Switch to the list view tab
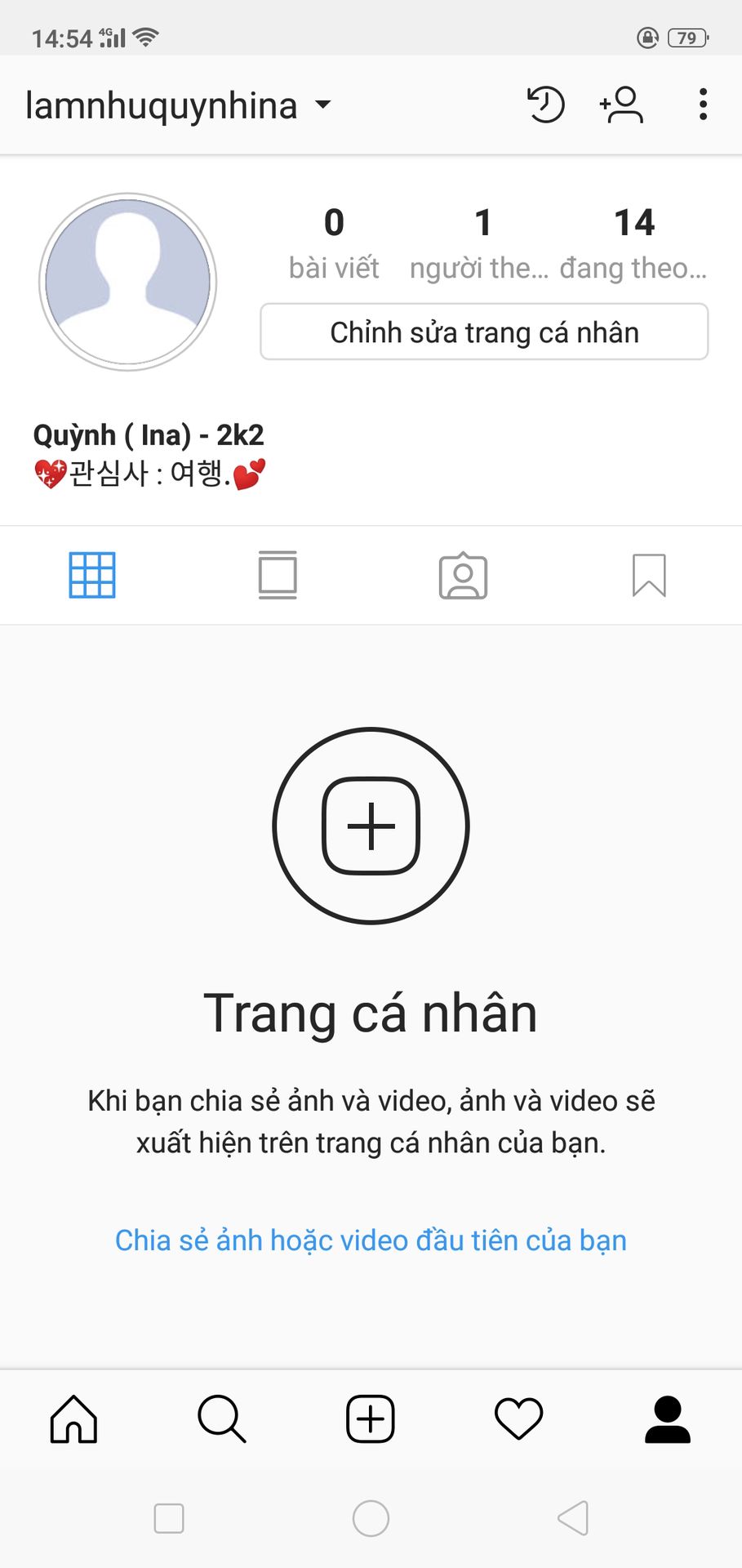Screen dimensions: 742x1568 click(x=278, y=575)
